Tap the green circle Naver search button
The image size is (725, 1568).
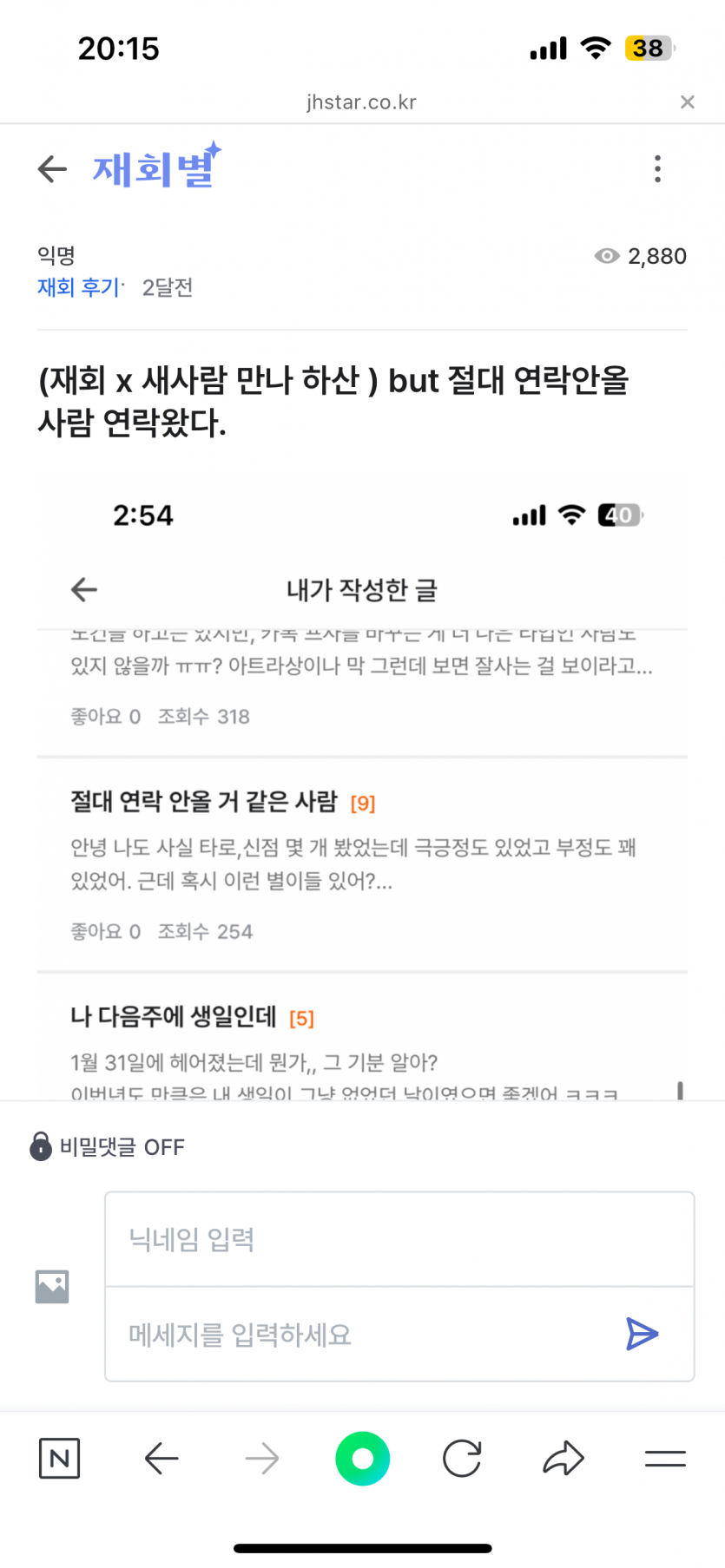tap(362, 1459)
